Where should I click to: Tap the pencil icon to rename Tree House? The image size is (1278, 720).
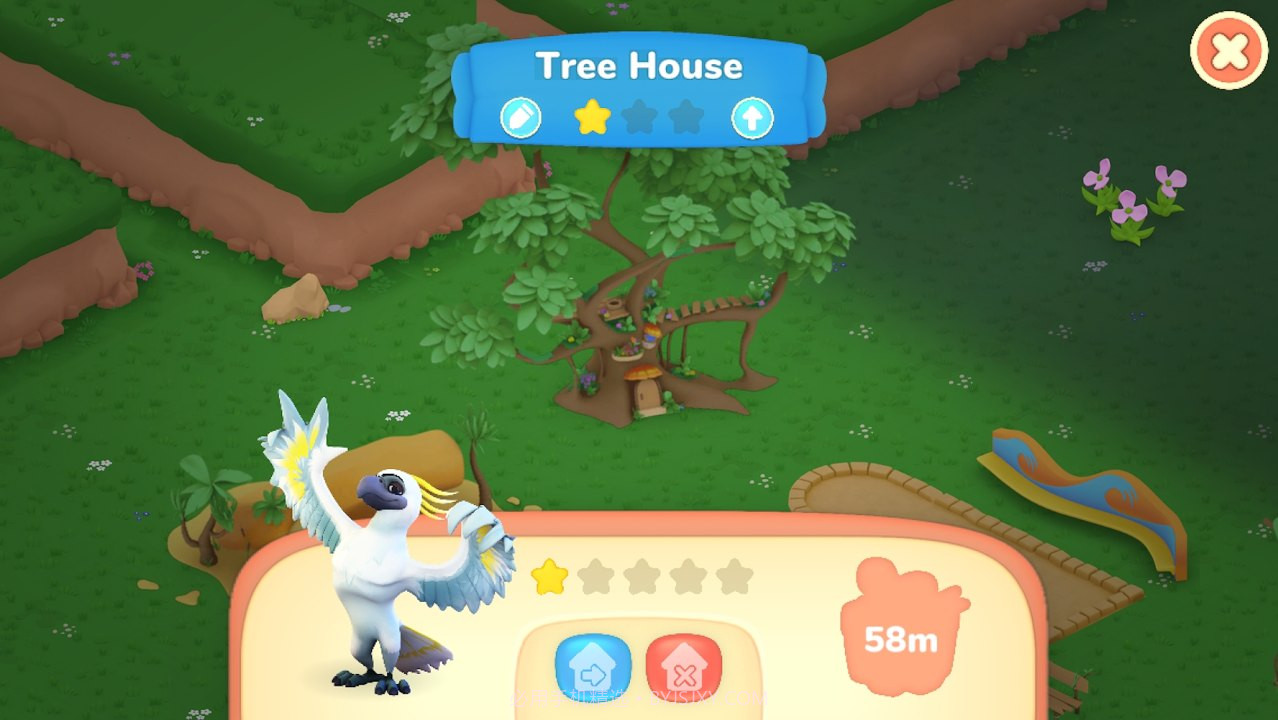click(520, 118)
